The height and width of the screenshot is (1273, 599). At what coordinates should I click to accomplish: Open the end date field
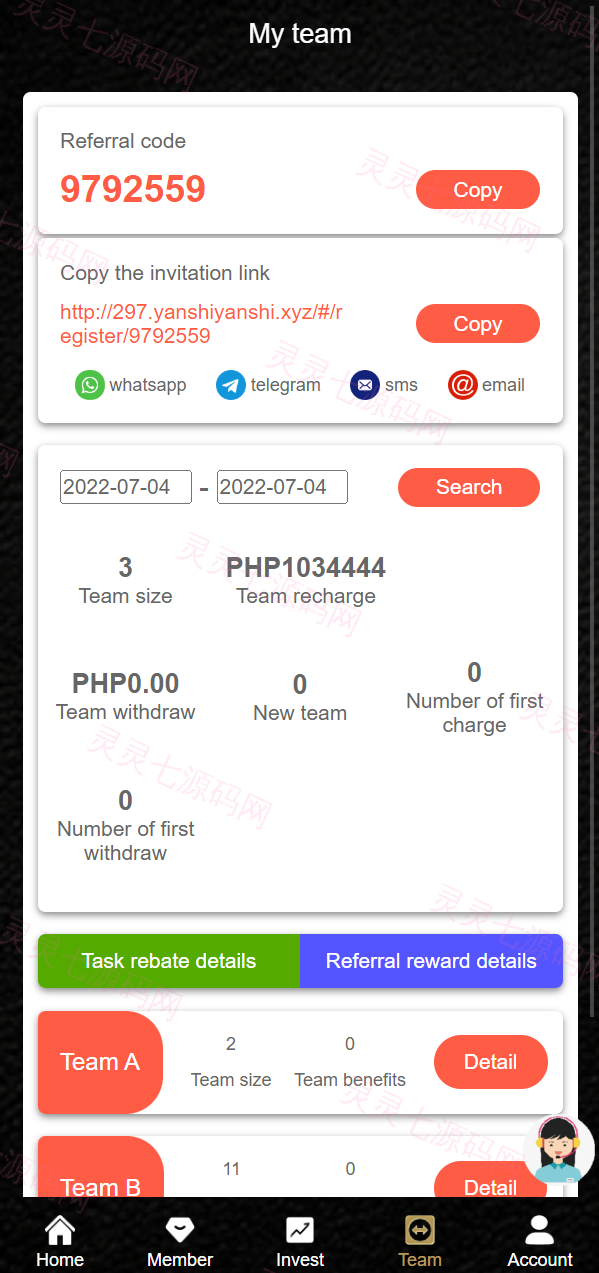point(282,487)
